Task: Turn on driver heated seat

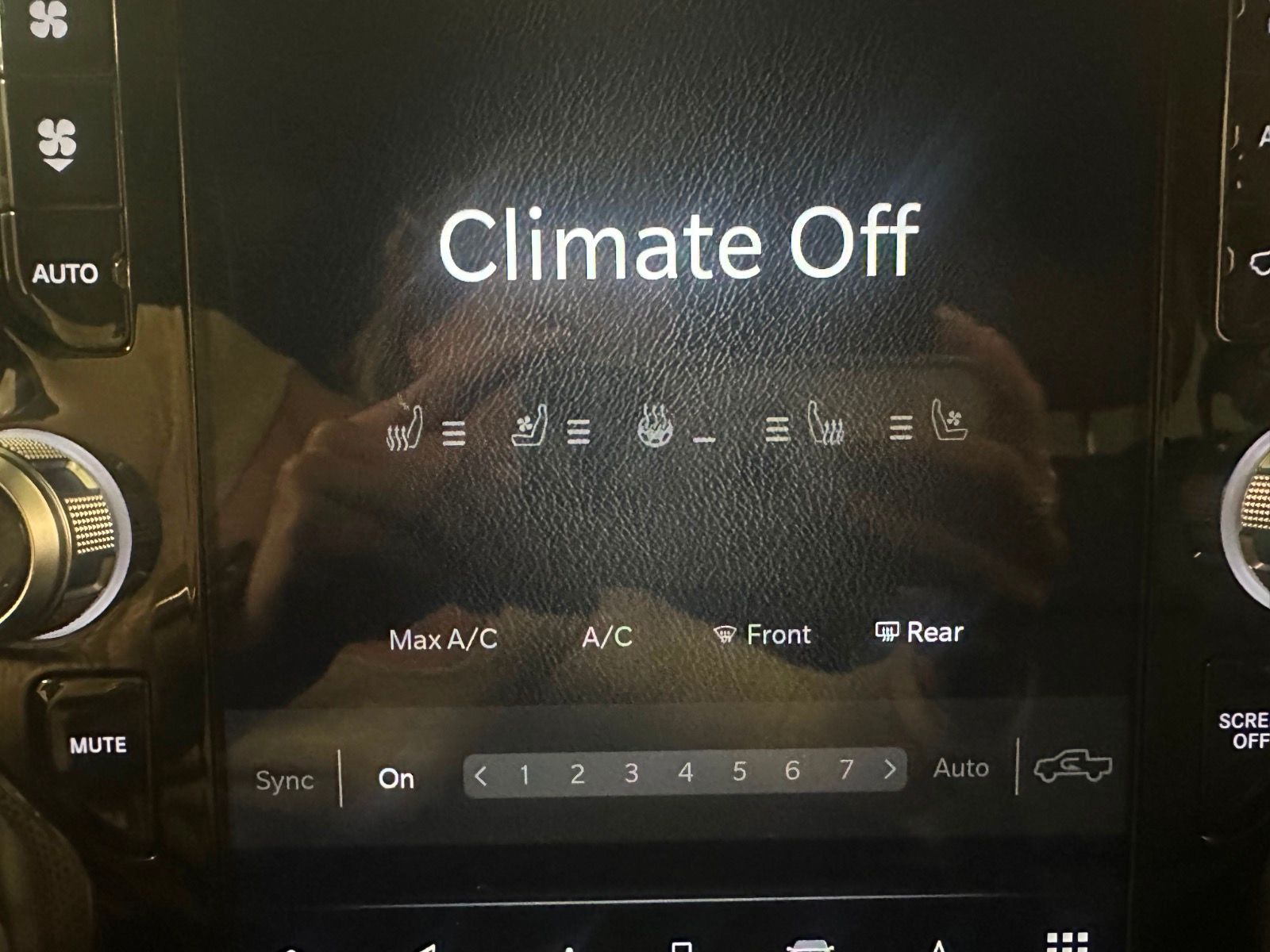Action: pos(406,429)
